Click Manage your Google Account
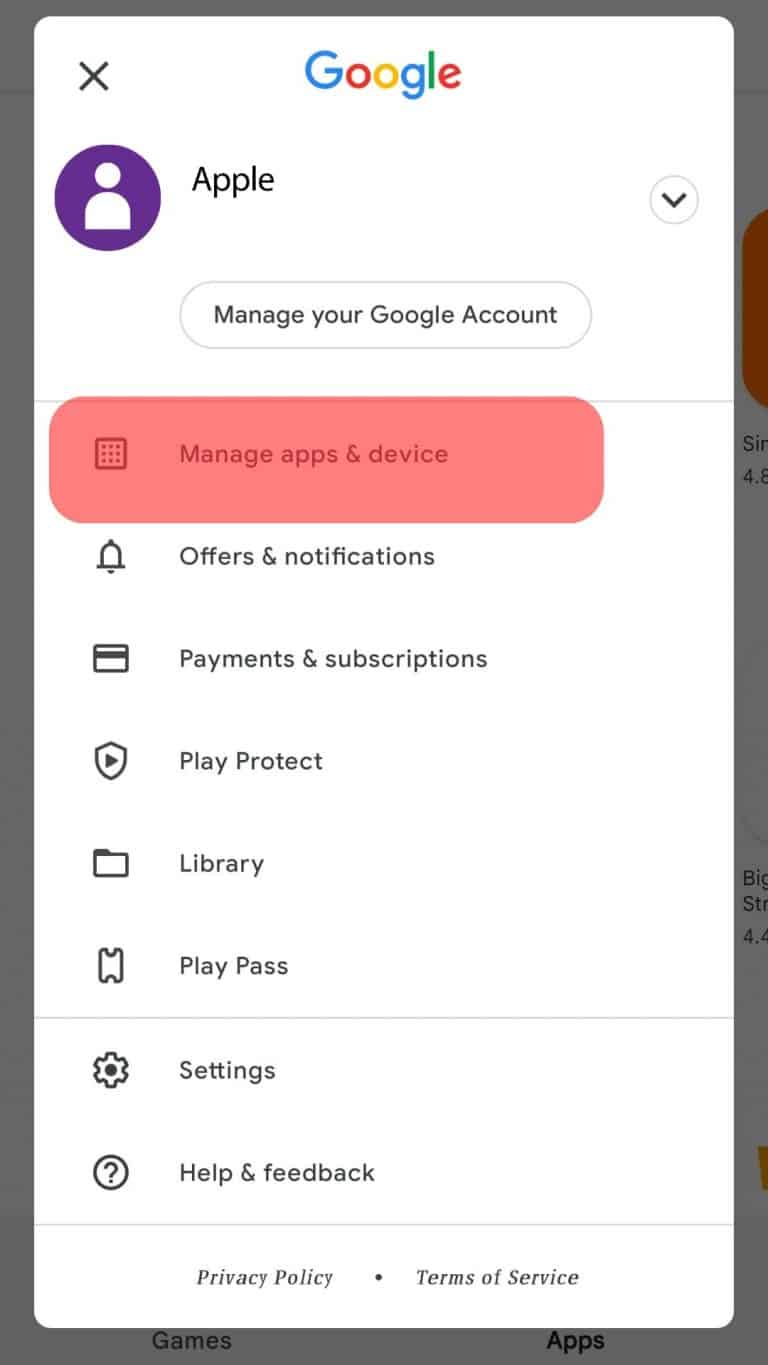768x1365 pixels. click(385, 314)
